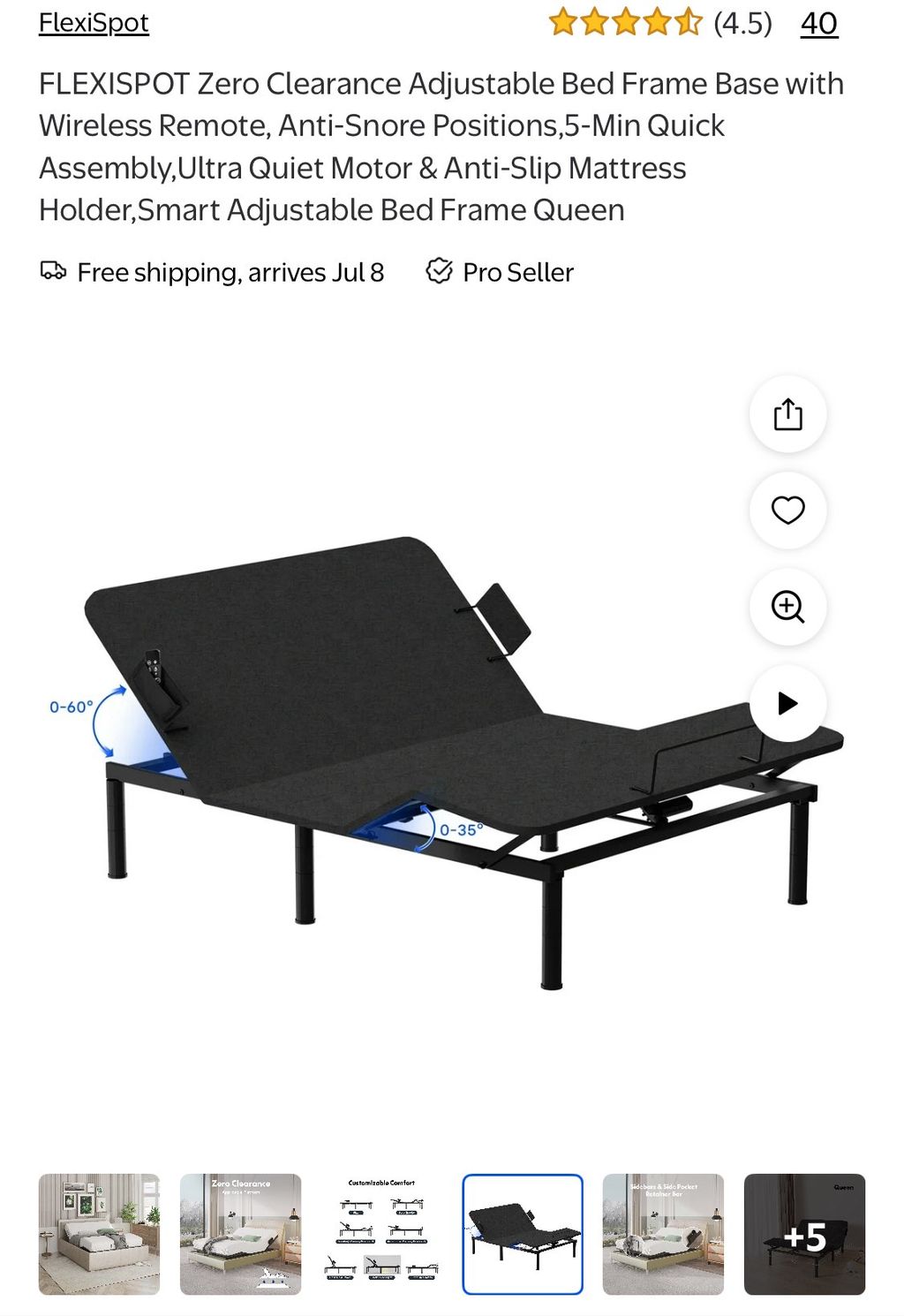This screenshot has height=1316, width=904.
Task: Open the 40 reviews link
Action: (x=818, y=23)
